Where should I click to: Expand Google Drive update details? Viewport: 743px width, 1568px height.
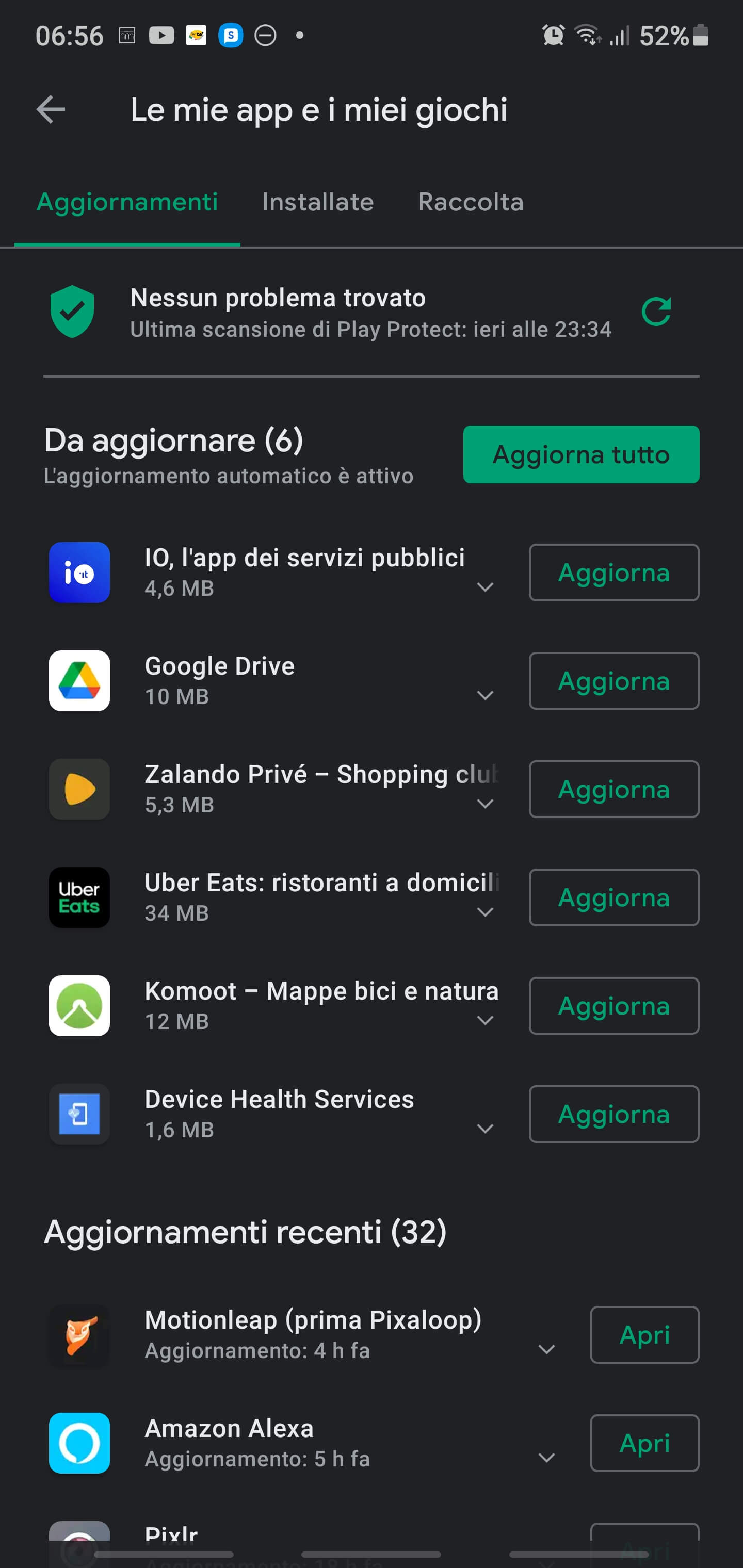coord(485,696)
